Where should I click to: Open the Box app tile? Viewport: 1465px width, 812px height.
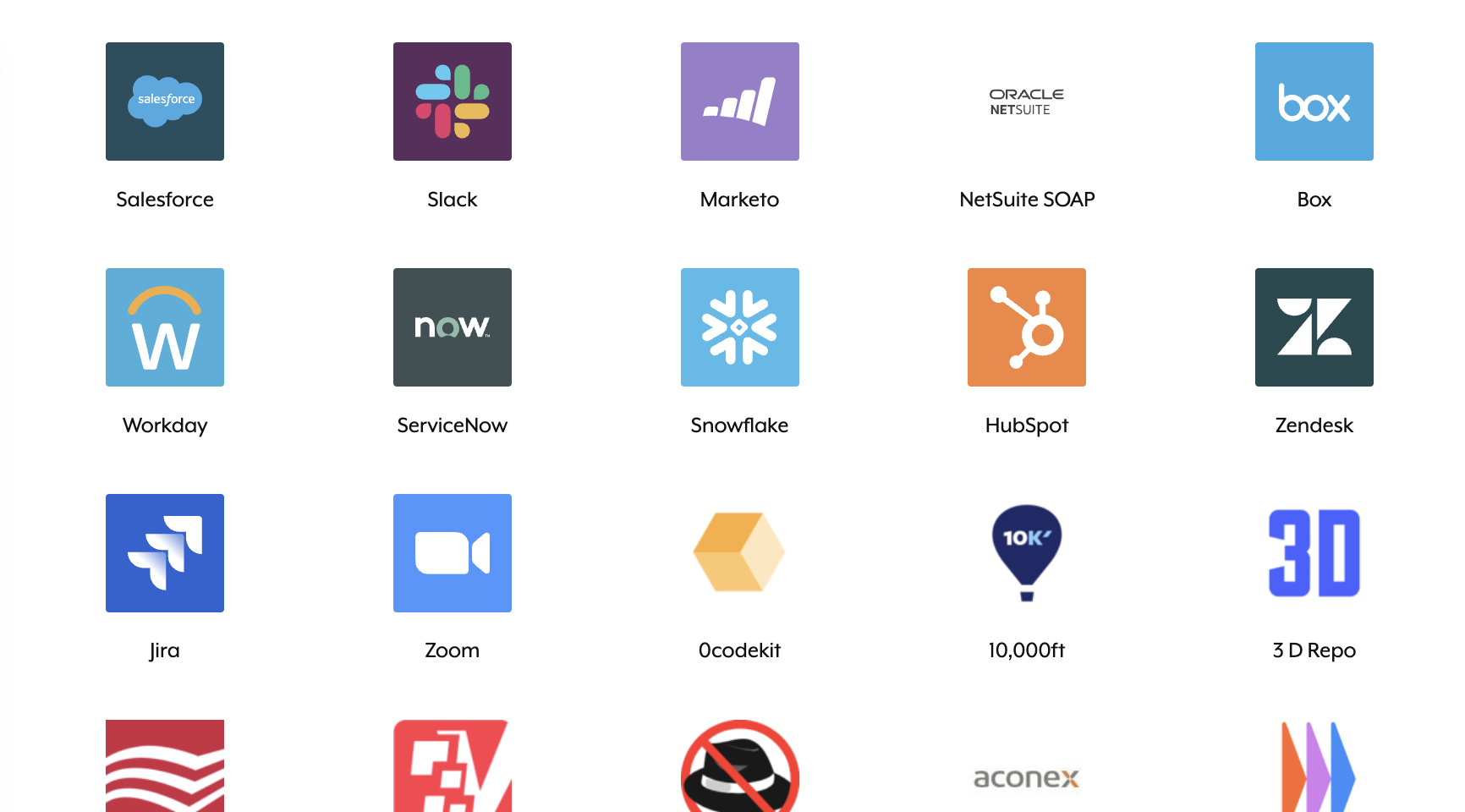pyautogui.click(x=1314, y=101)
